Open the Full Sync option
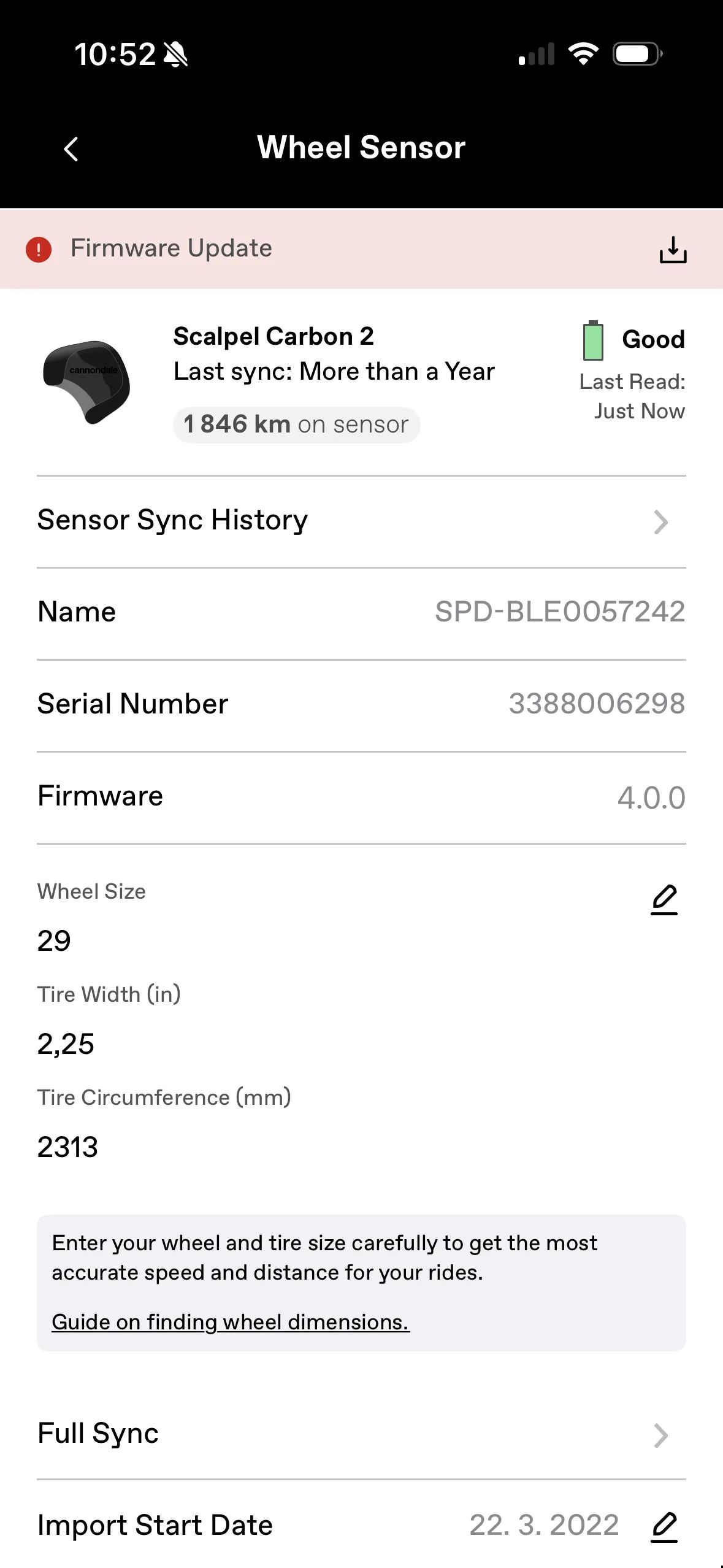The height and width of the screenshot is (1568, 723). 361,1434
